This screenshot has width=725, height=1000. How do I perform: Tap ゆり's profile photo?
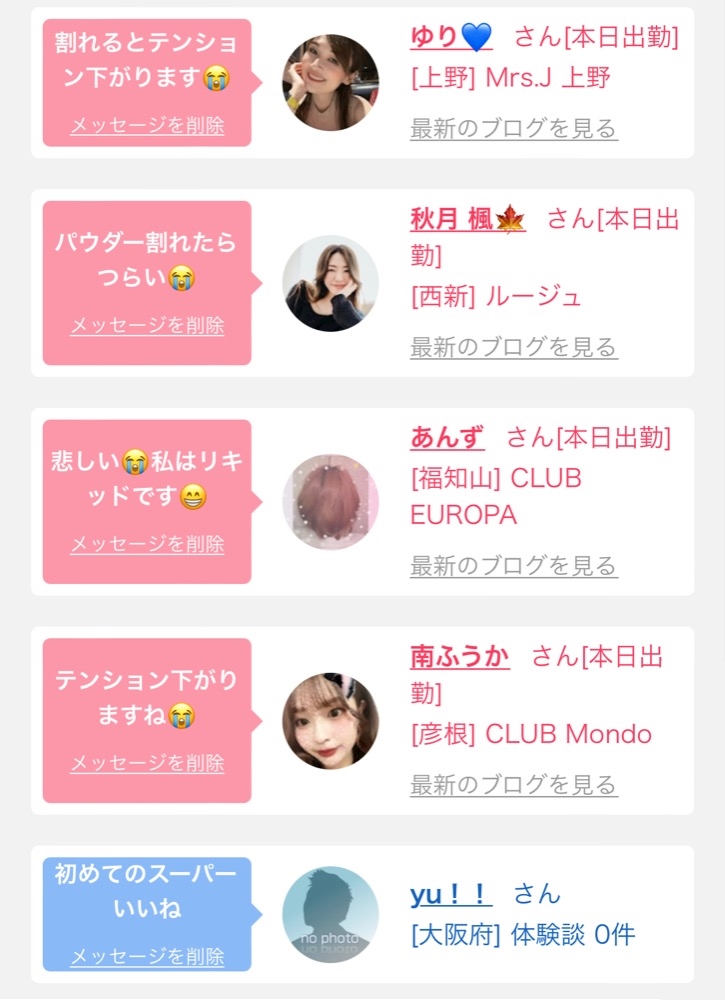pyautogui.click(x=330, y=83)
